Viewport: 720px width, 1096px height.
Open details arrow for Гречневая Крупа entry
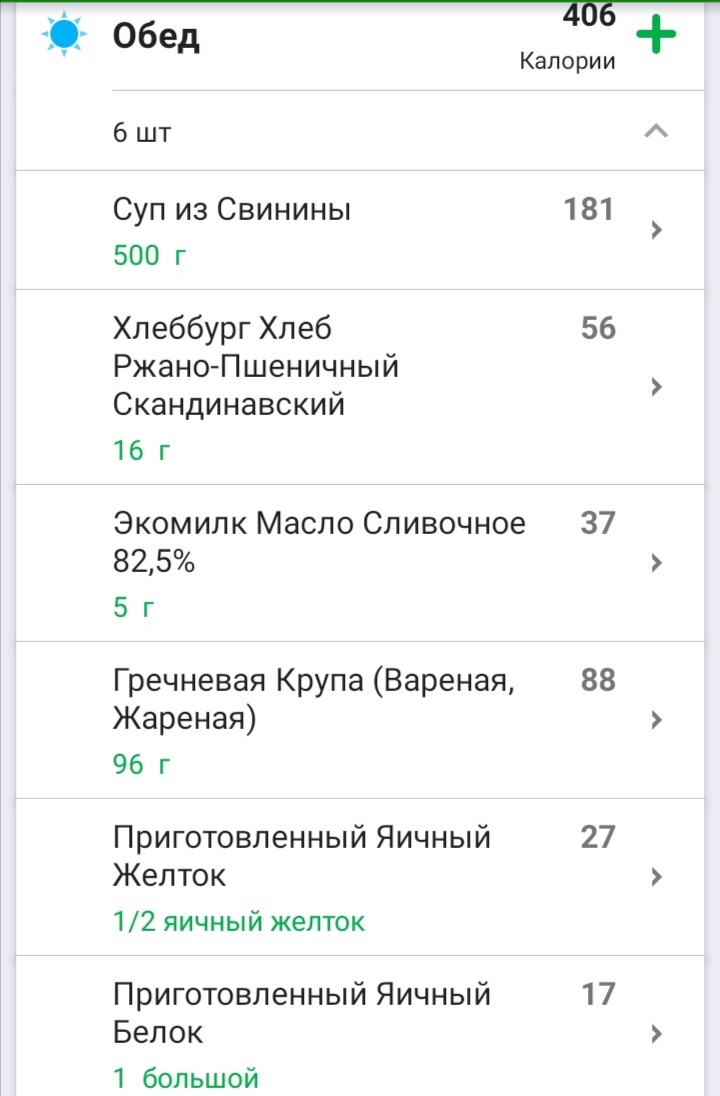click(655, 720)
